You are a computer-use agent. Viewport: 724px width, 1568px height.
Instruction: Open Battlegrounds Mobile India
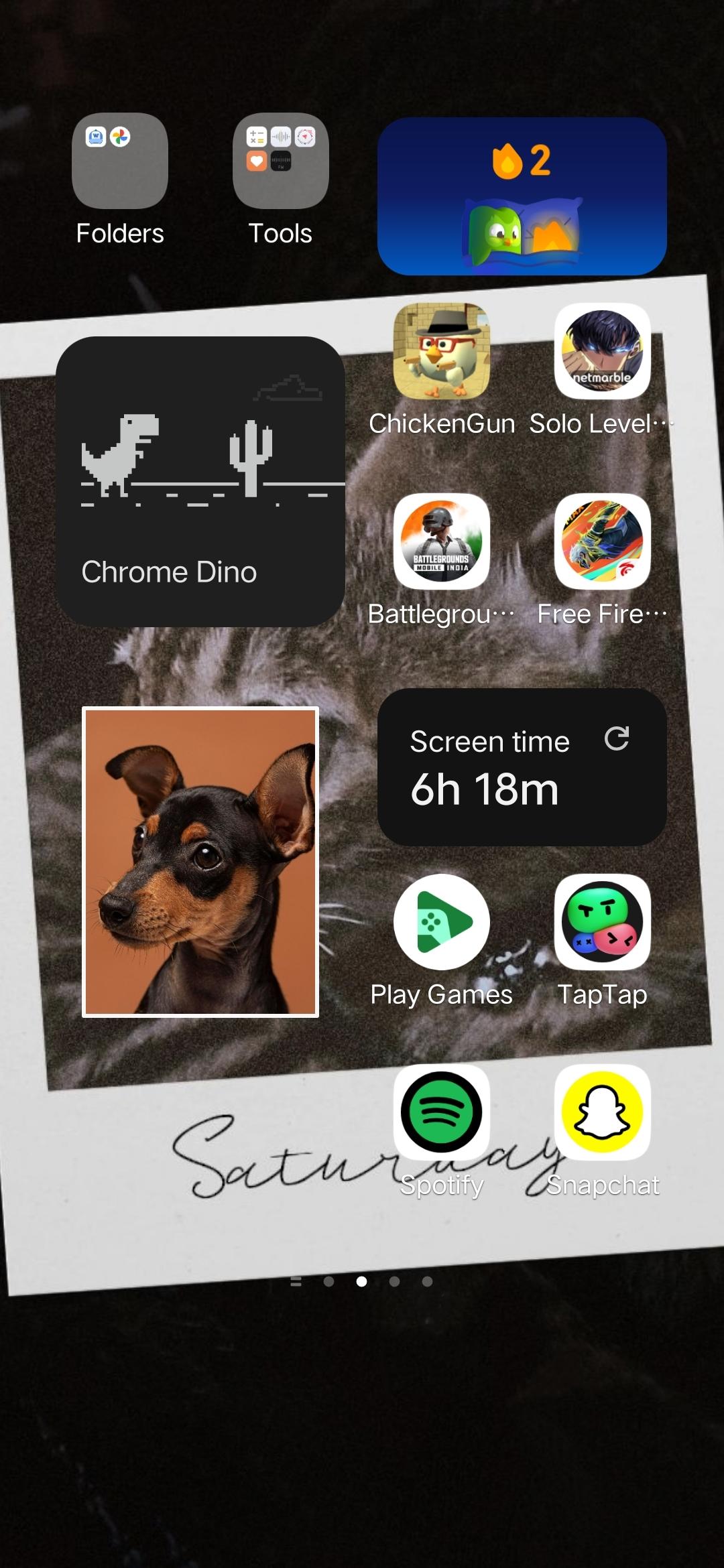click(x=441, y=541)
